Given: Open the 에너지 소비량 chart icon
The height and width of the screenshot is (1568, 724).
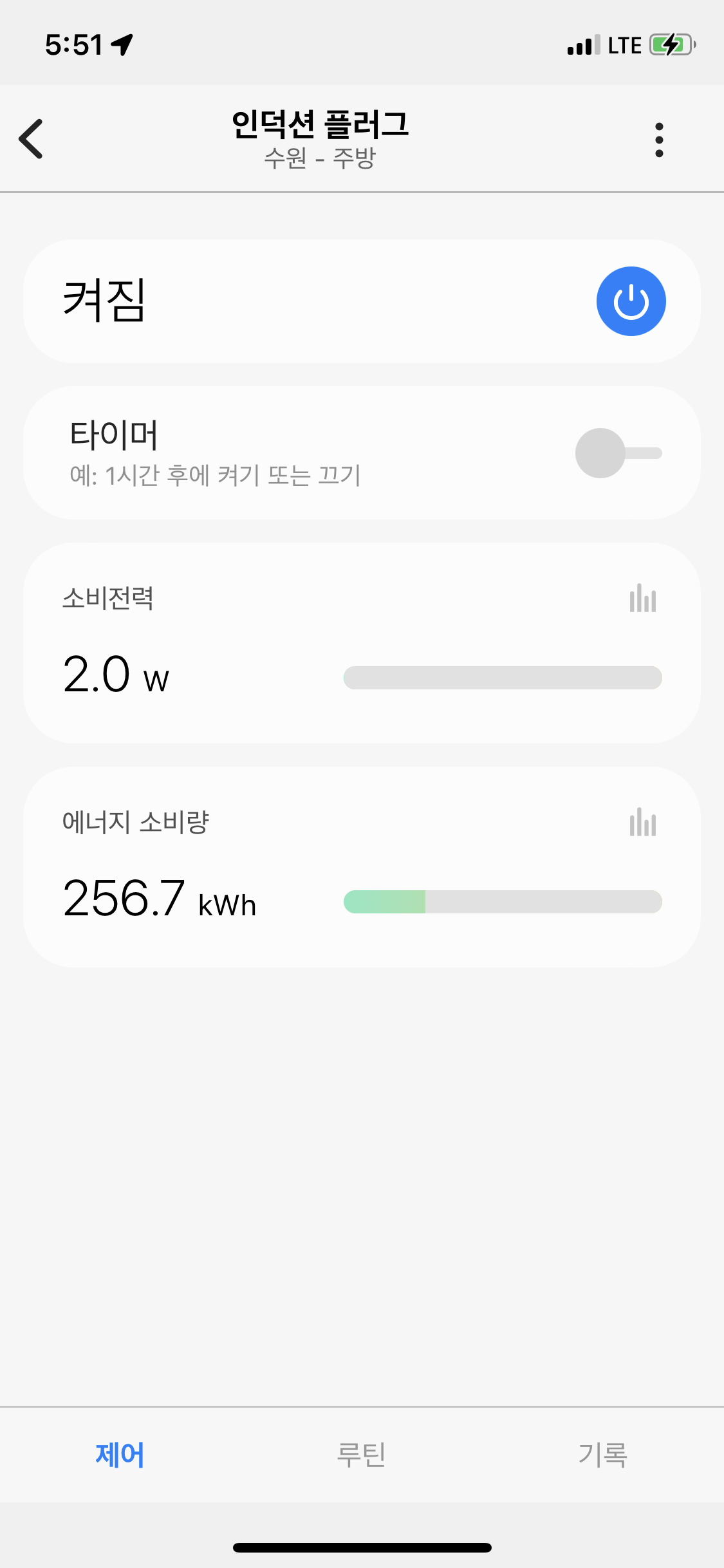Looking at the screenshot, I should (x=642, y=823).
